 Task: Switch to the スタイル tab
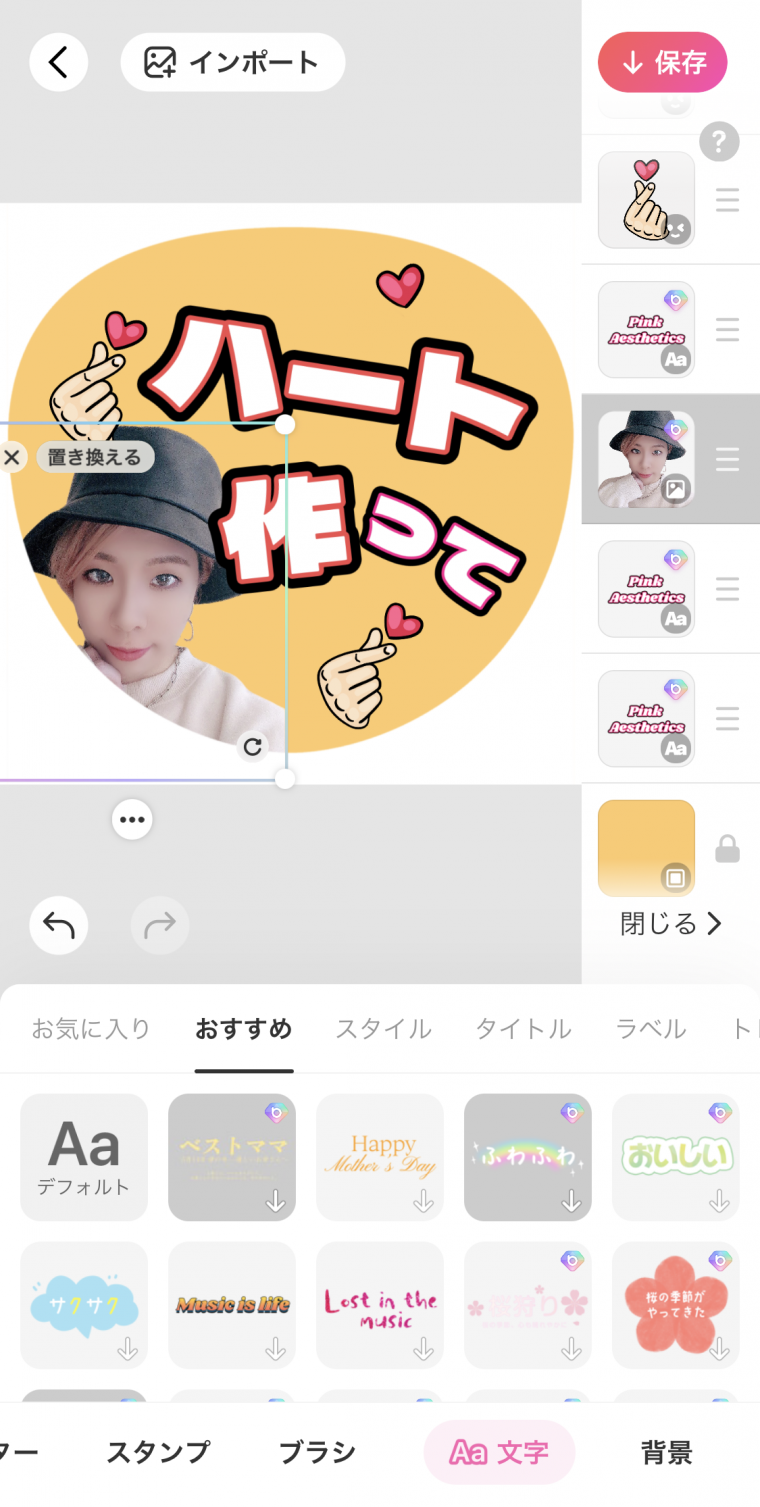pyautogui.click(x=383, y=1028)
